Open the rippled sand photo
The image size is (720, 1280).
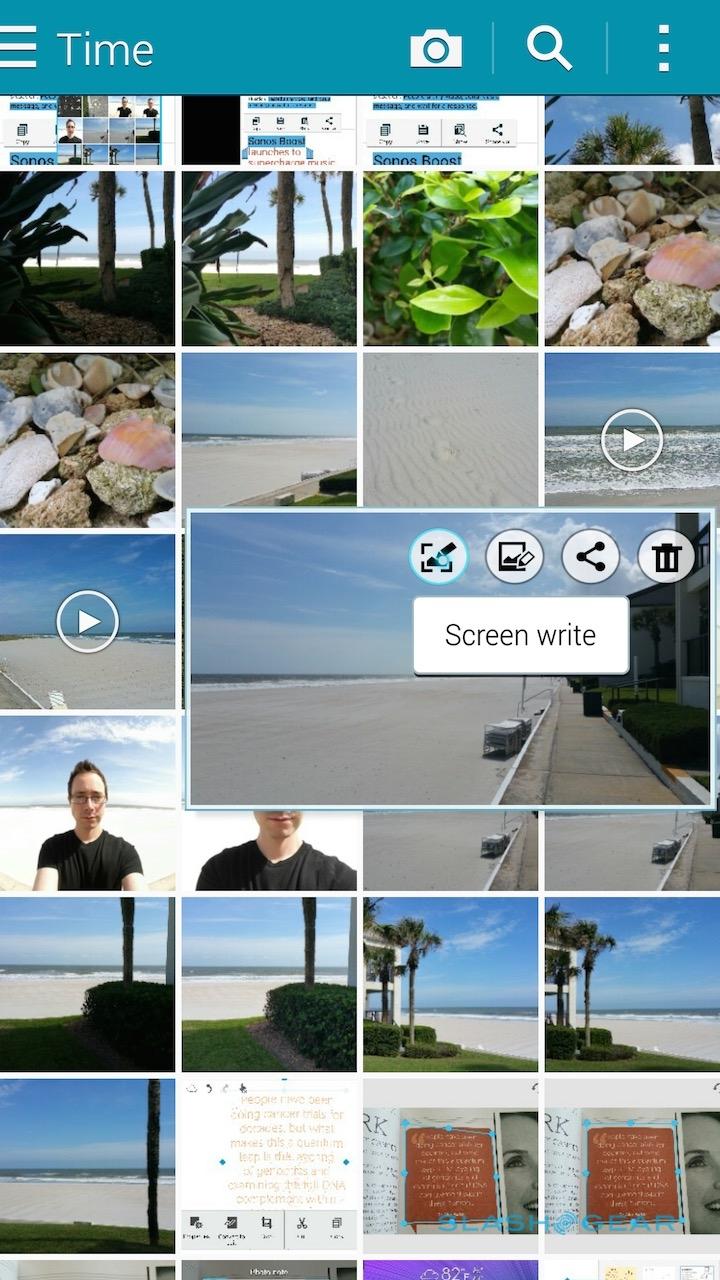451,430
